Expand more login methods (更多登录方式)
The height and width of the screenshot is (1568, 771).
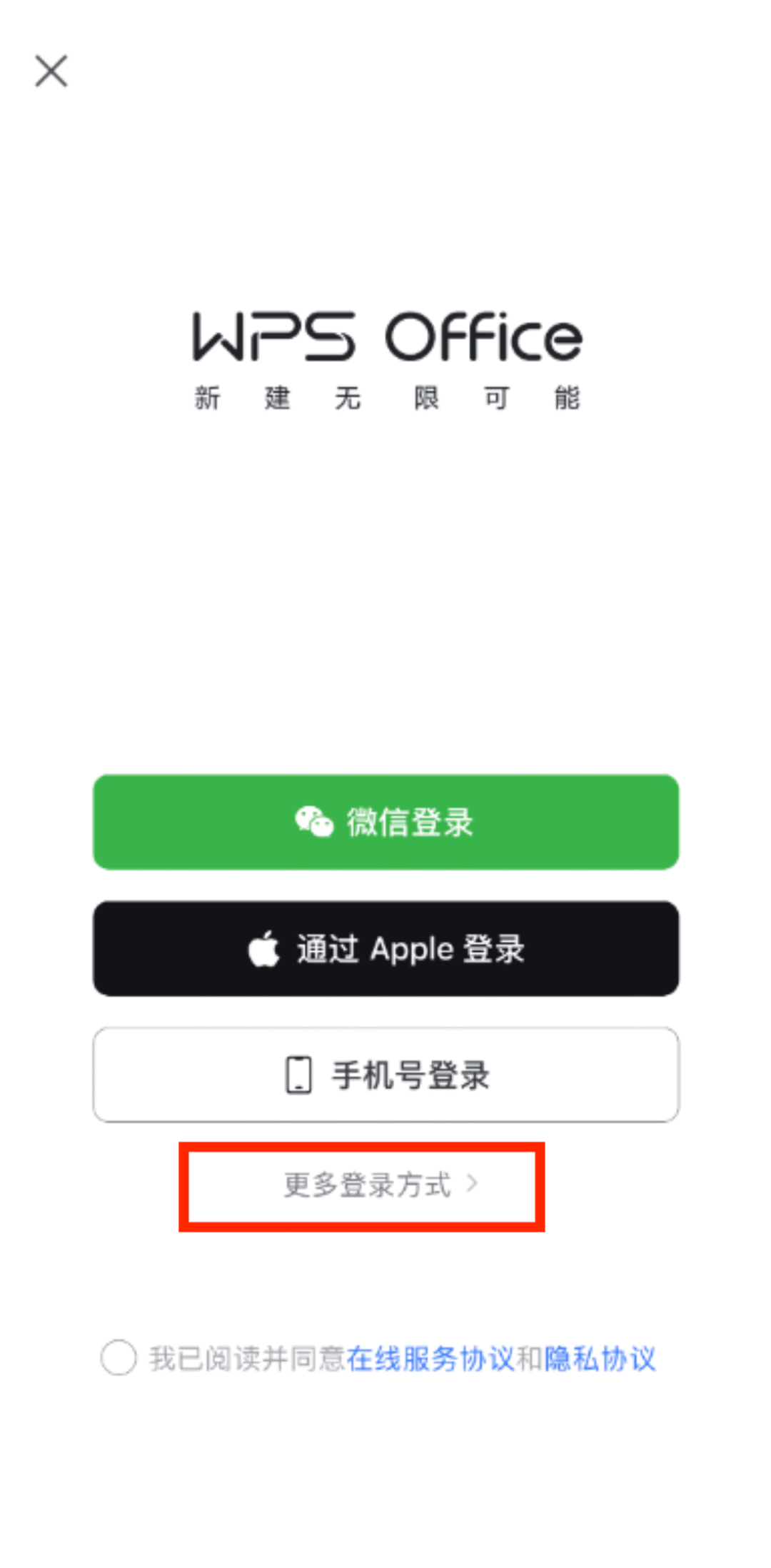[x=378, y=1185]
